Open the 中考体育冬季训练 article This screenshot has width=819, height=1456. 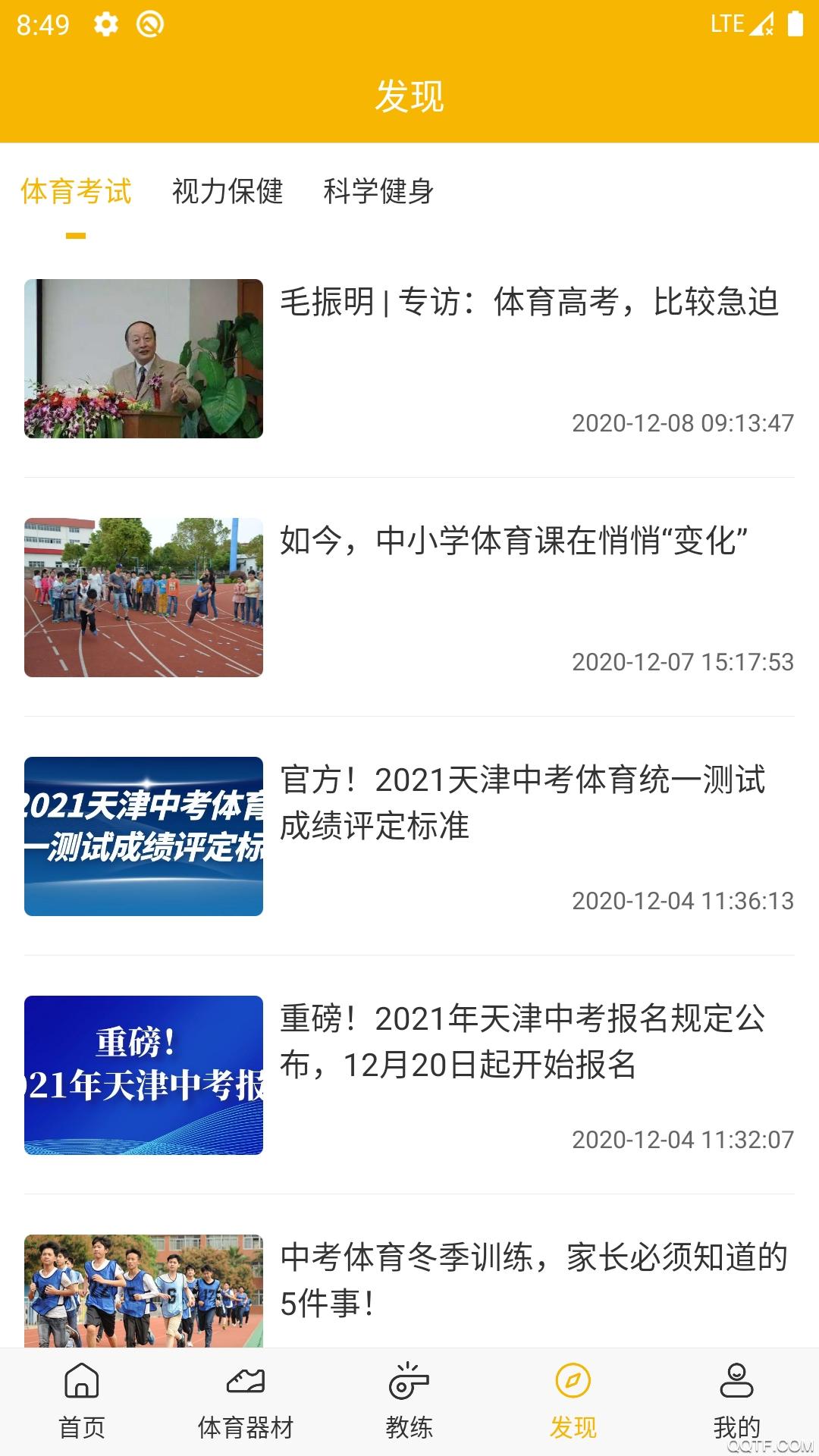click(534, 1280)
